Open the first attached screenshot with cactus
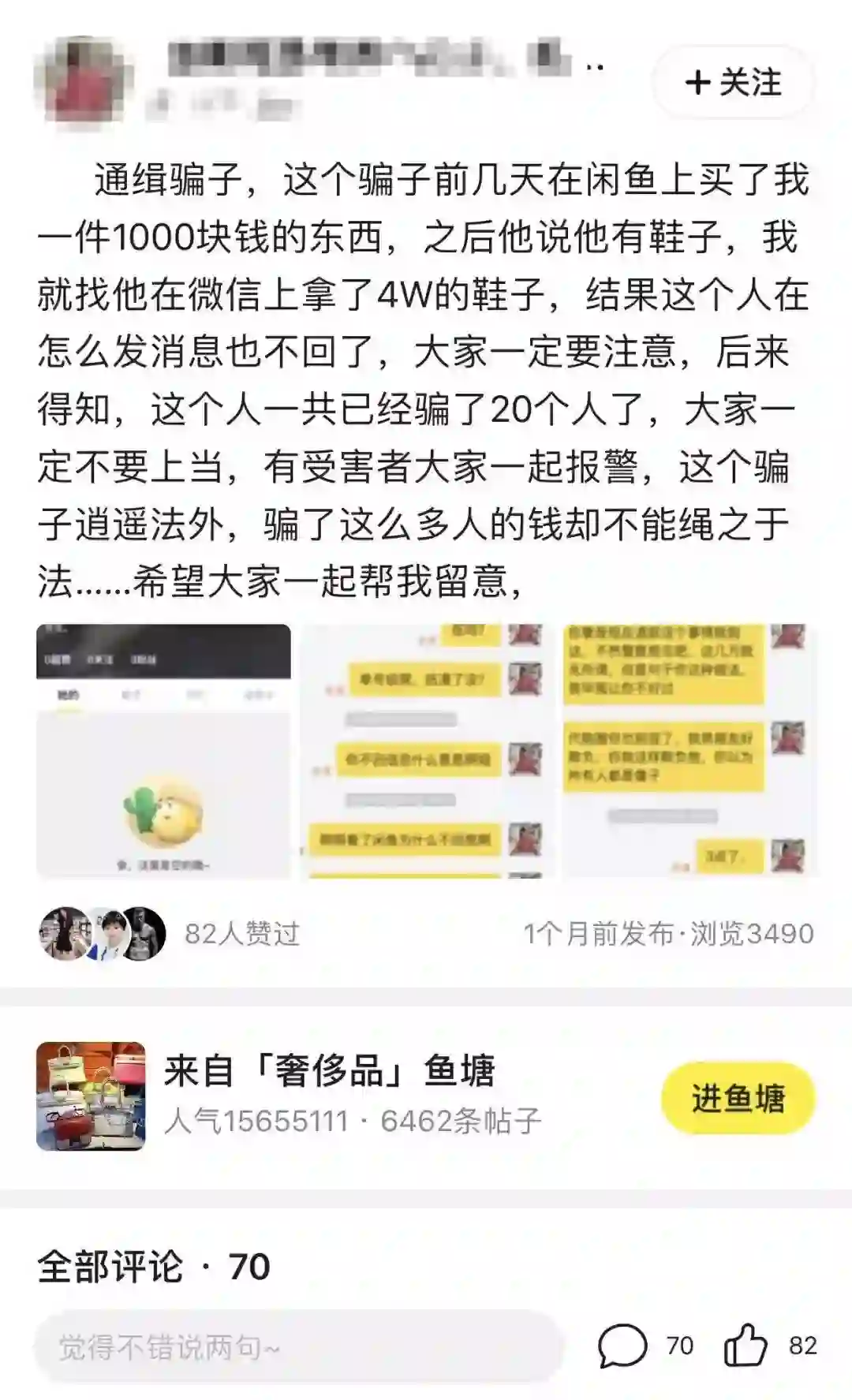This screenshot has height=1400, width=852. point(163,751)
